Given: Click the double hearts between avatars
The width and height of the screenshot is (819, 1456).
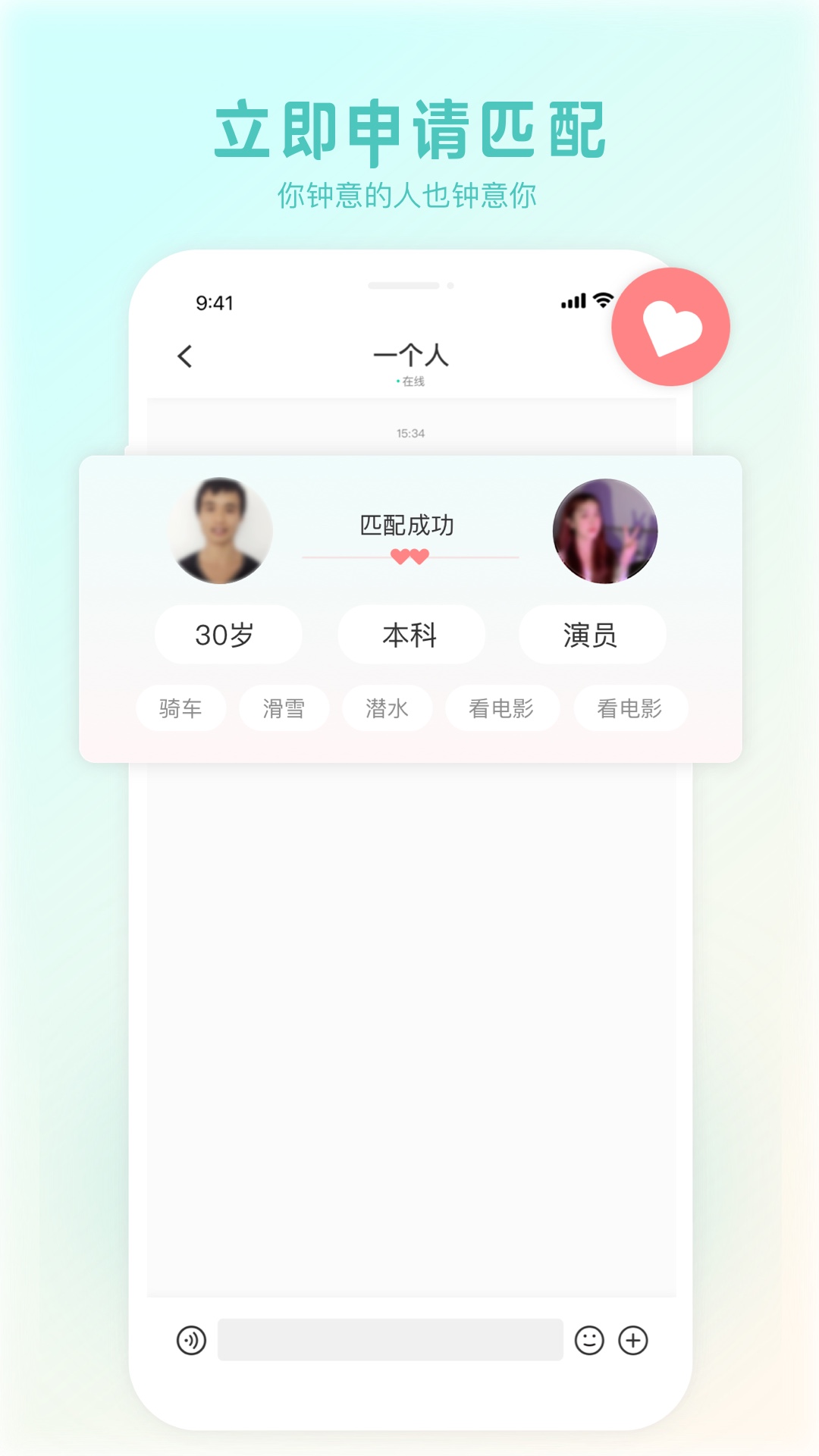Looking at the screenshot, I should pos(408,556).
